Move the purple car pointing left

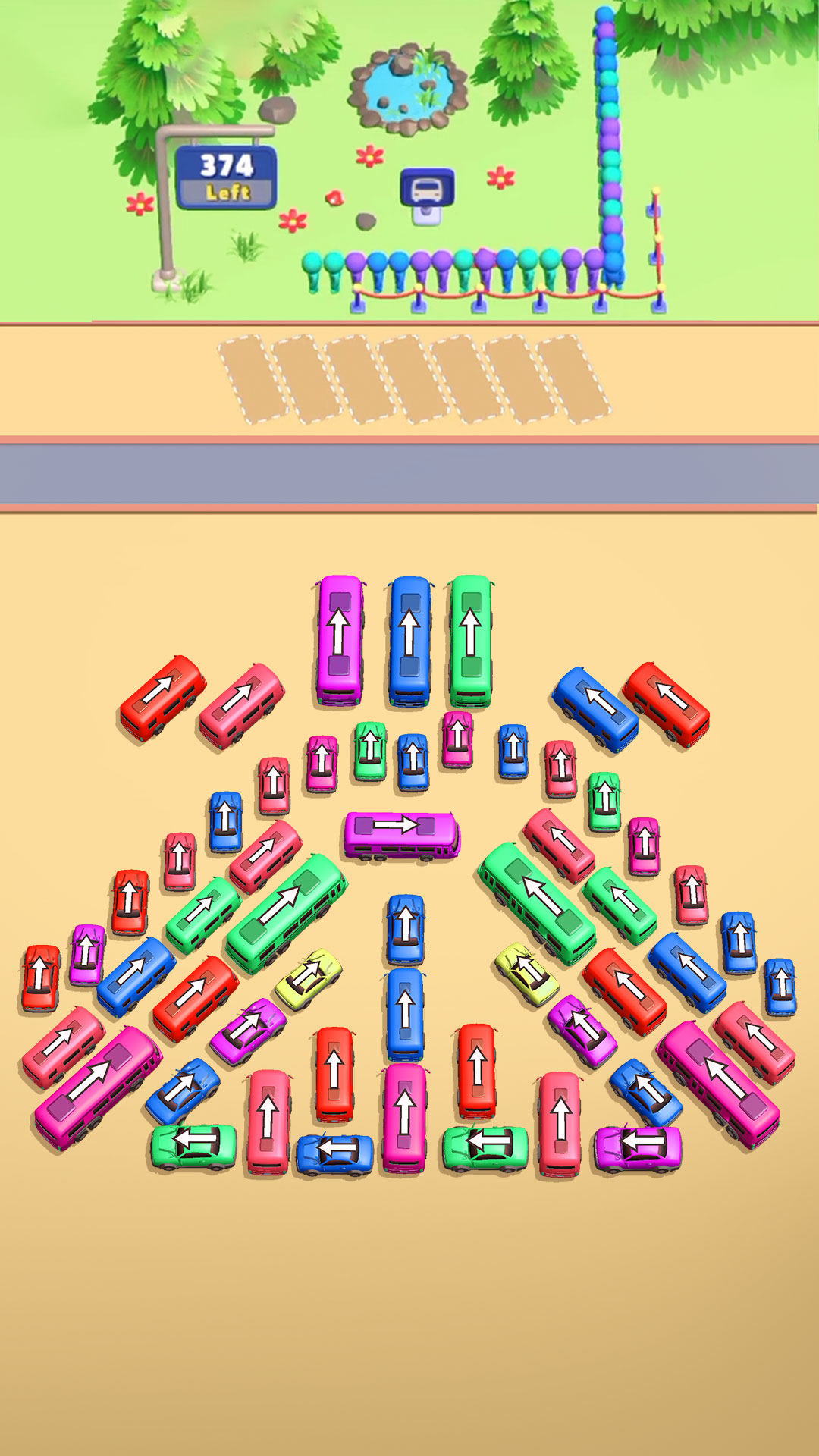click(x=638, y=1148)
